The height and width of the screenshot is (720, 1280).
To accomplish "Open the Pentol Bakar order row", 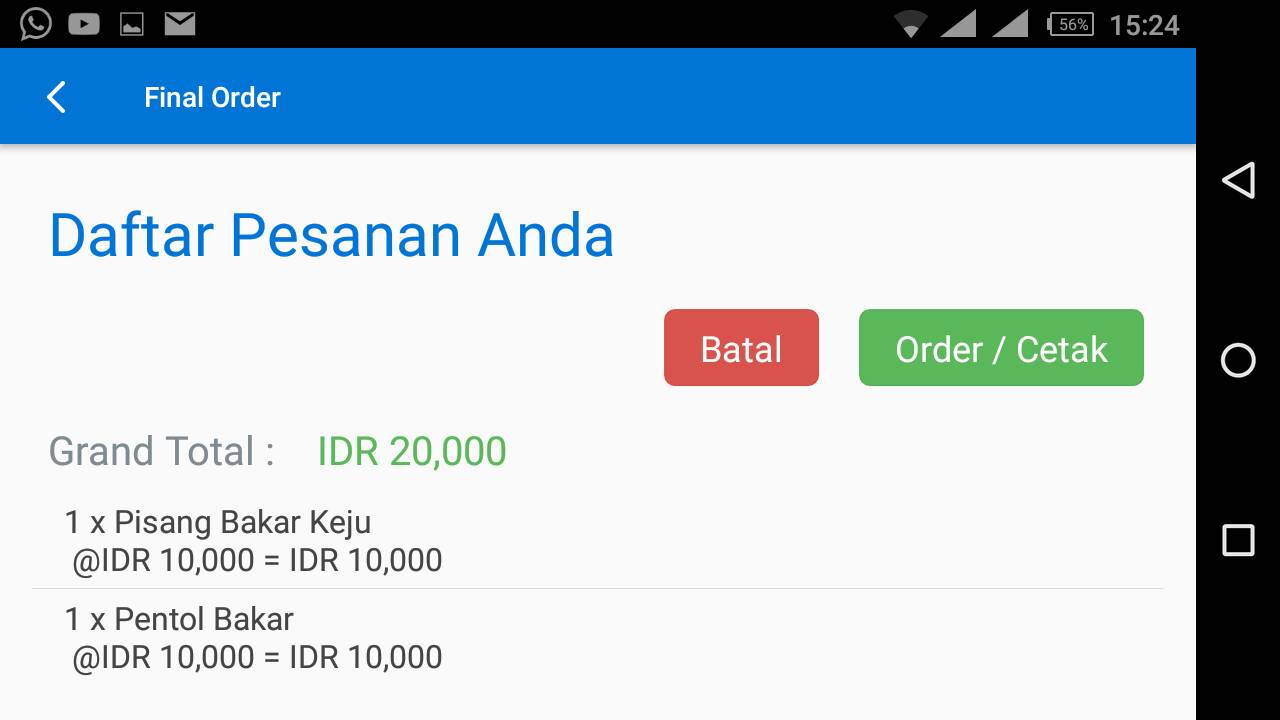I will tap(597, 638).
